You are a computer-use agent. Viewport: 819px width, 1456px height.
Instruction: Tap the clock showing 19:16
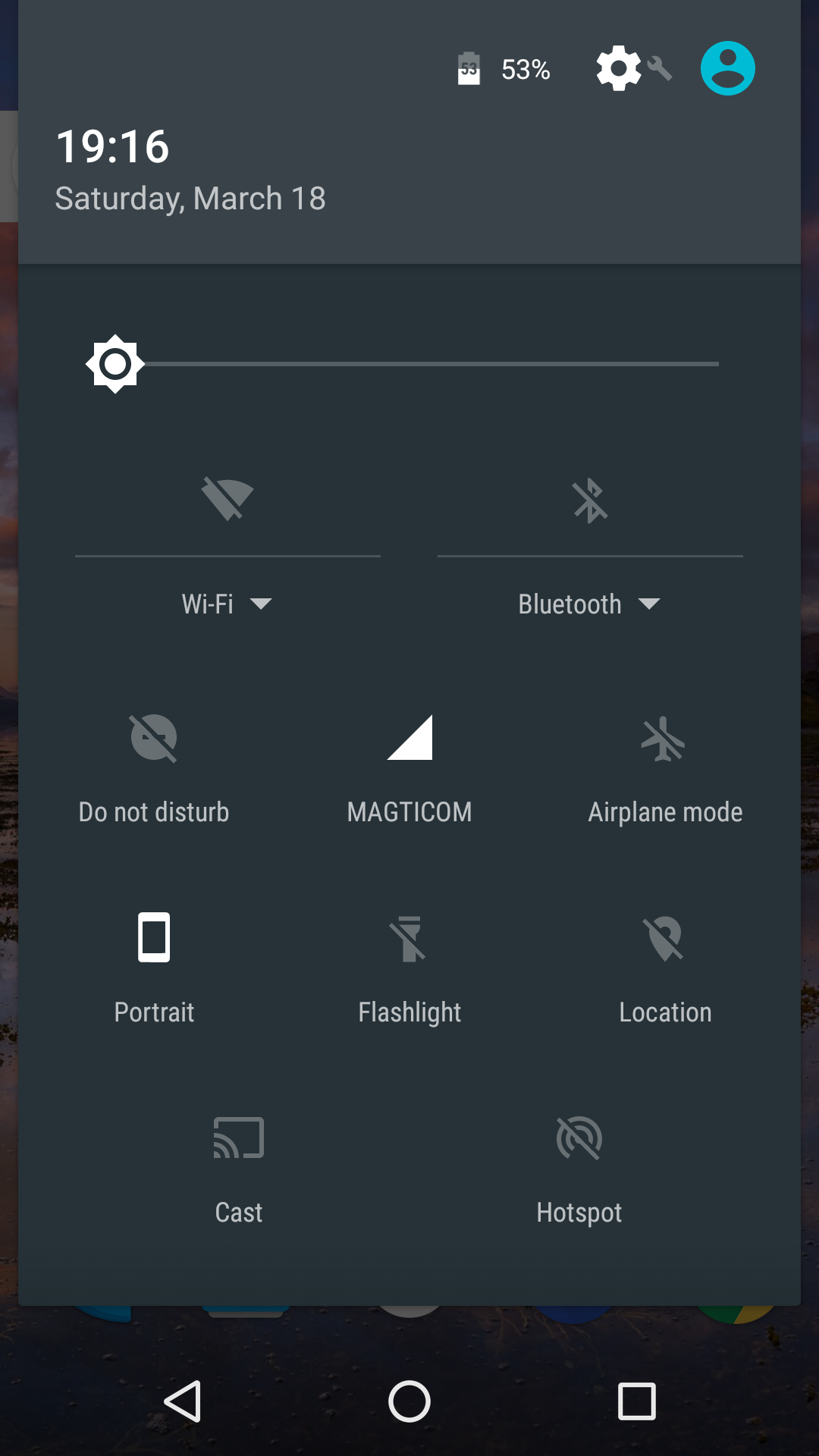click(114, 146)
